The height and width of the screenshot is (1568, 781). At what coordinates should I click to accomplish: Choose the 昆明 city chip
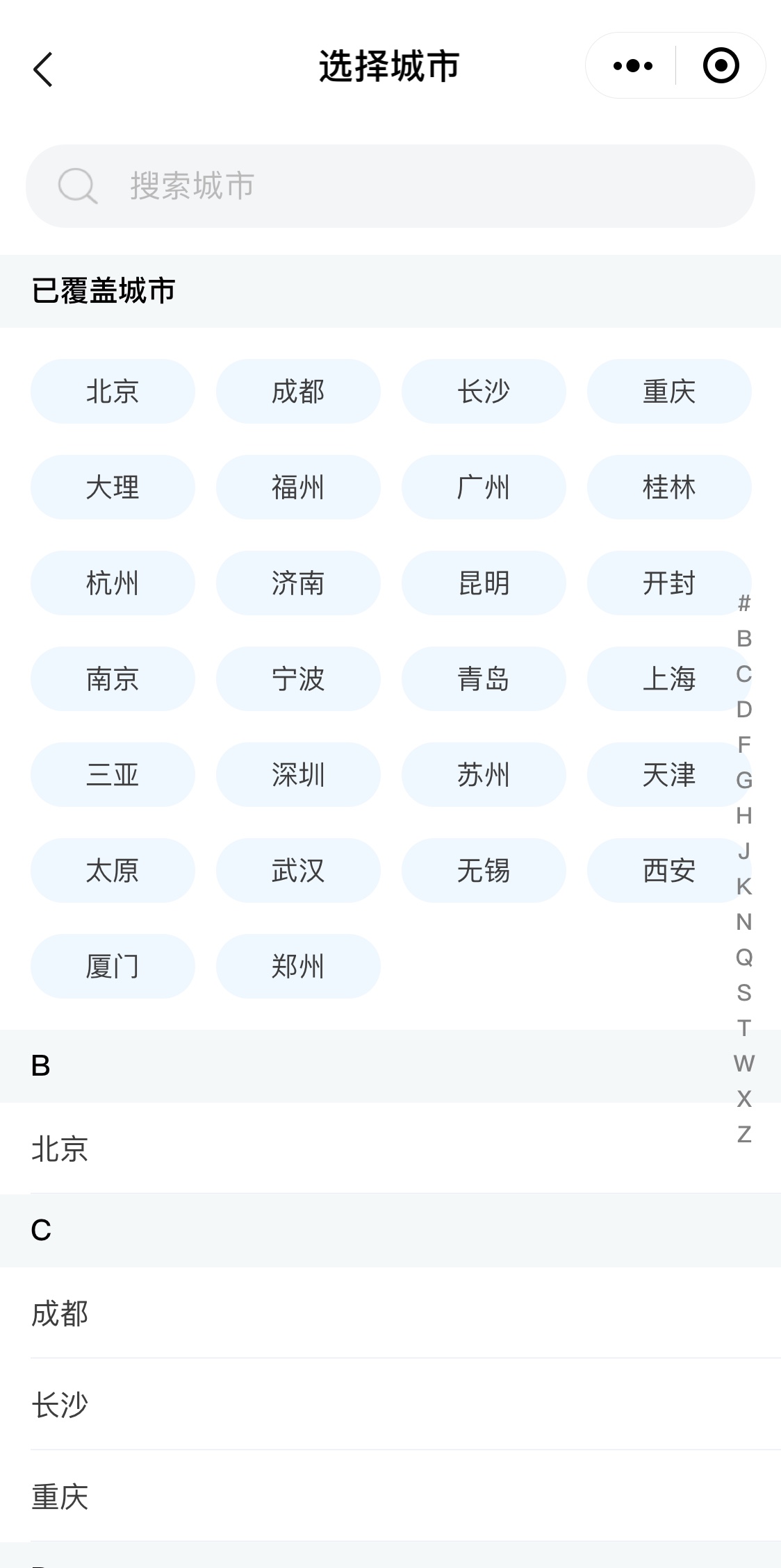[x=484, y=583]
